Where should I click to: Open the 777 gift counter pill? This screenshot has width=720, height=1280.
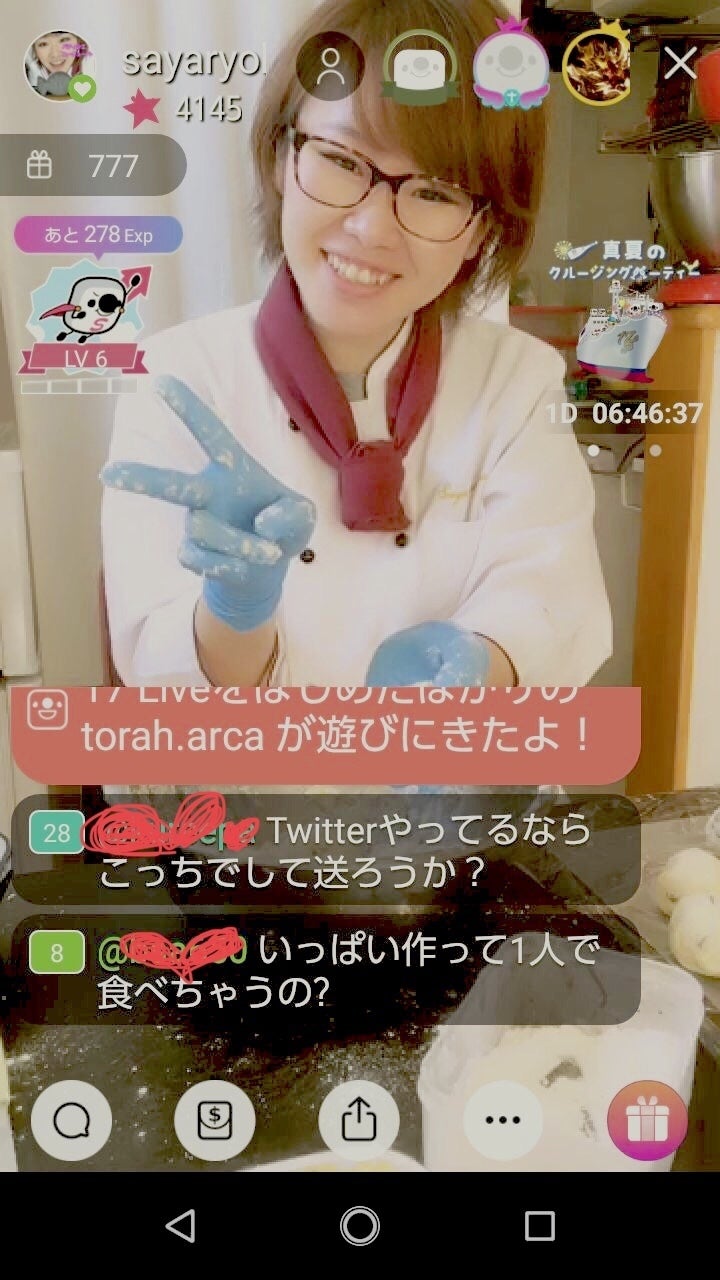tap(92, 165)
